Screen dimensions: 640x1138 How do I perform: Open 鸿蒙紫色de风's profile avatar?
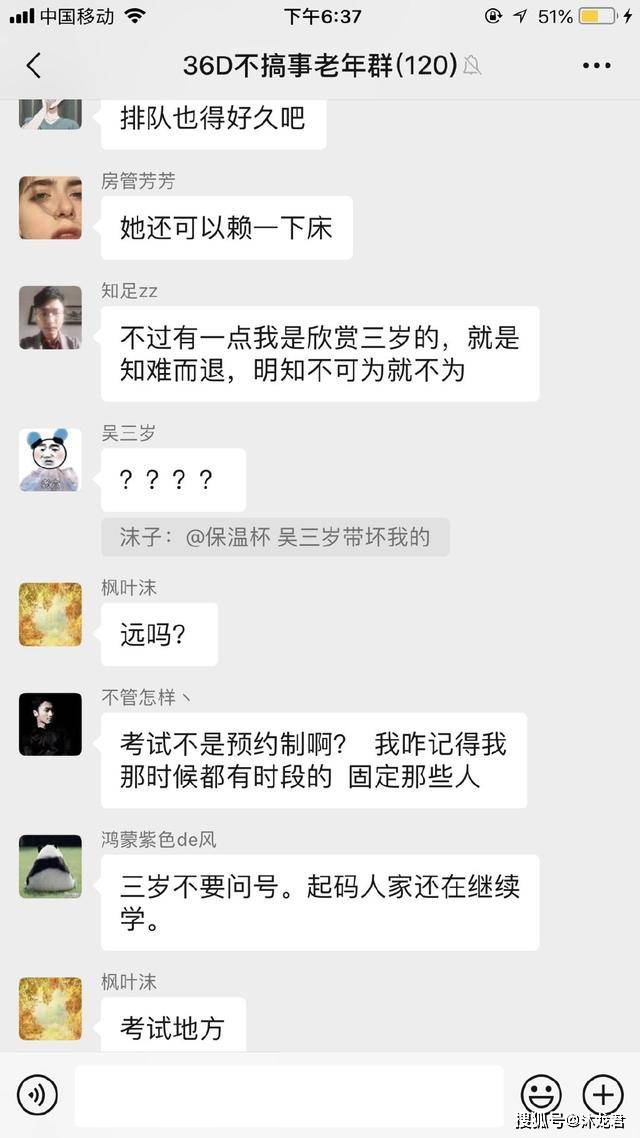click(50, 867)
